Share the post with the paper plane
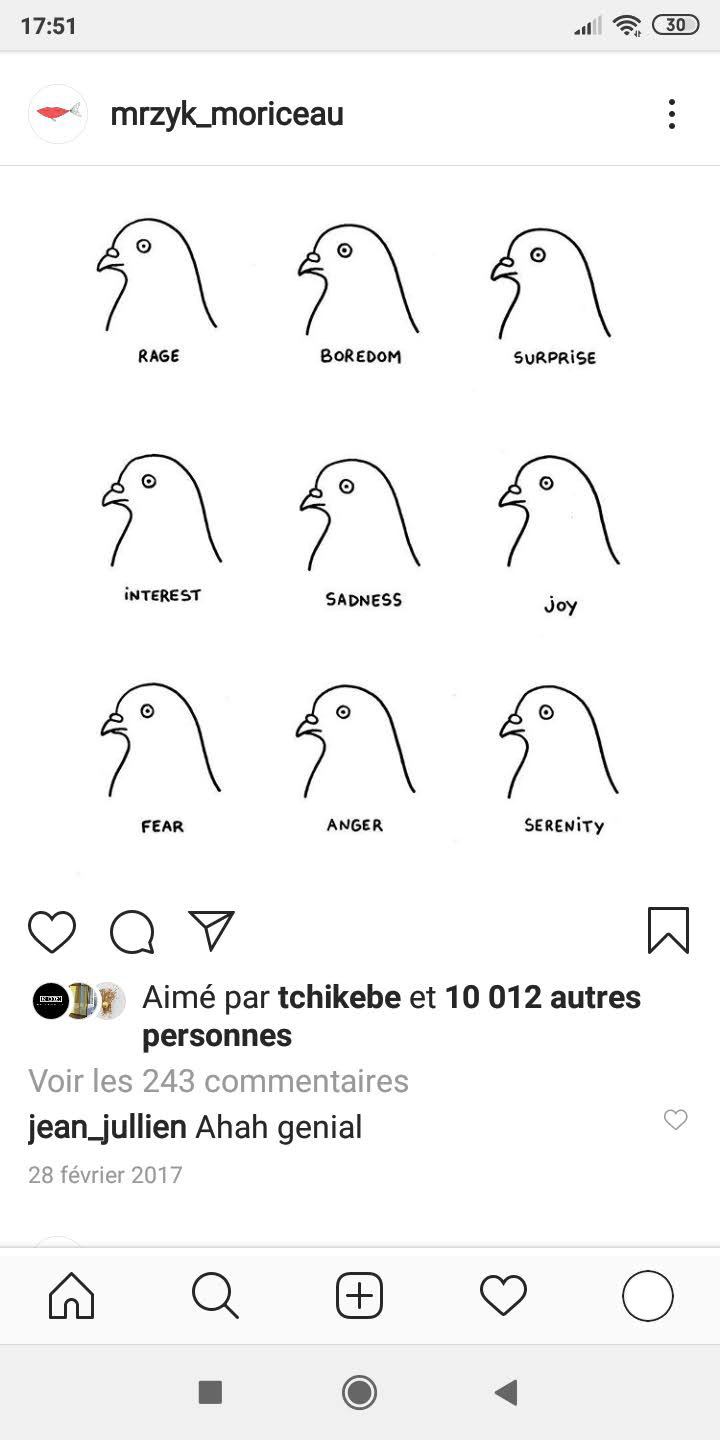This screenshot has height=1440, width=720. pyautogui.click(x=212, y=930)
